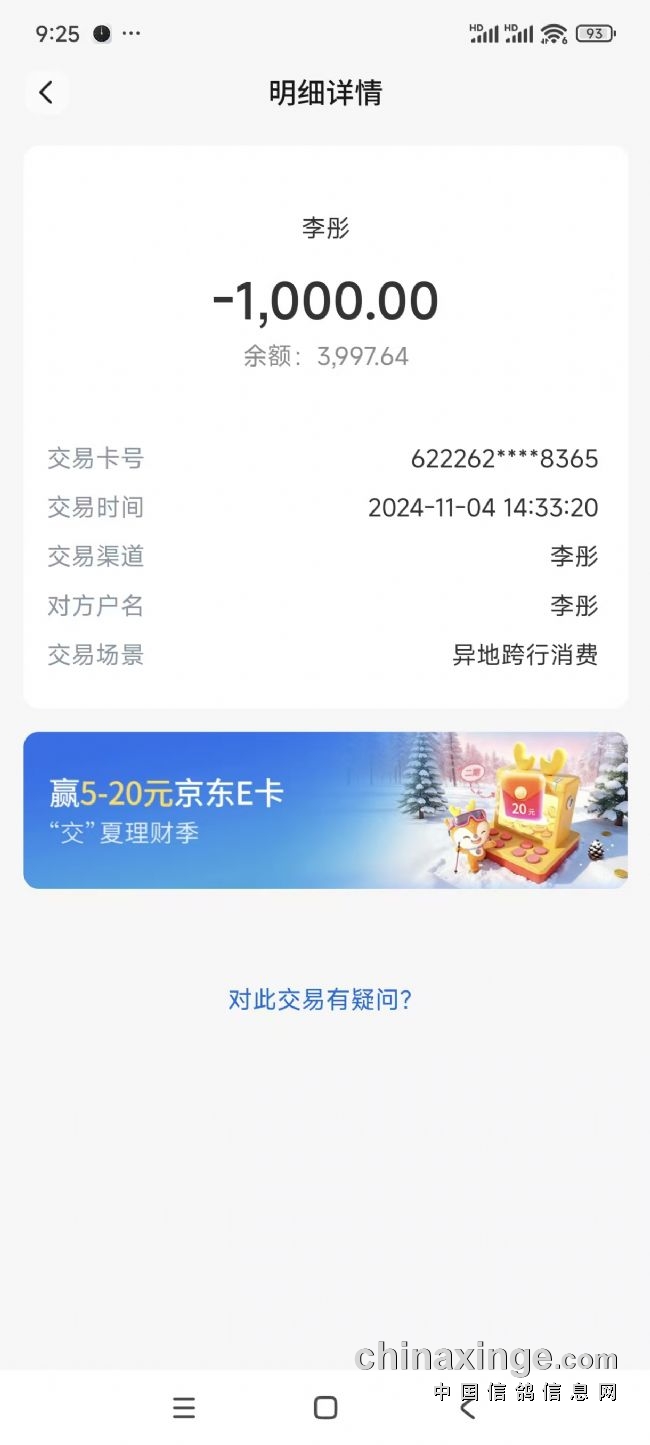Viewport: 650px width, 1445px height.
Task: Open the 赢5-20元京东E卡 promo banner
Action: (325, 810)
